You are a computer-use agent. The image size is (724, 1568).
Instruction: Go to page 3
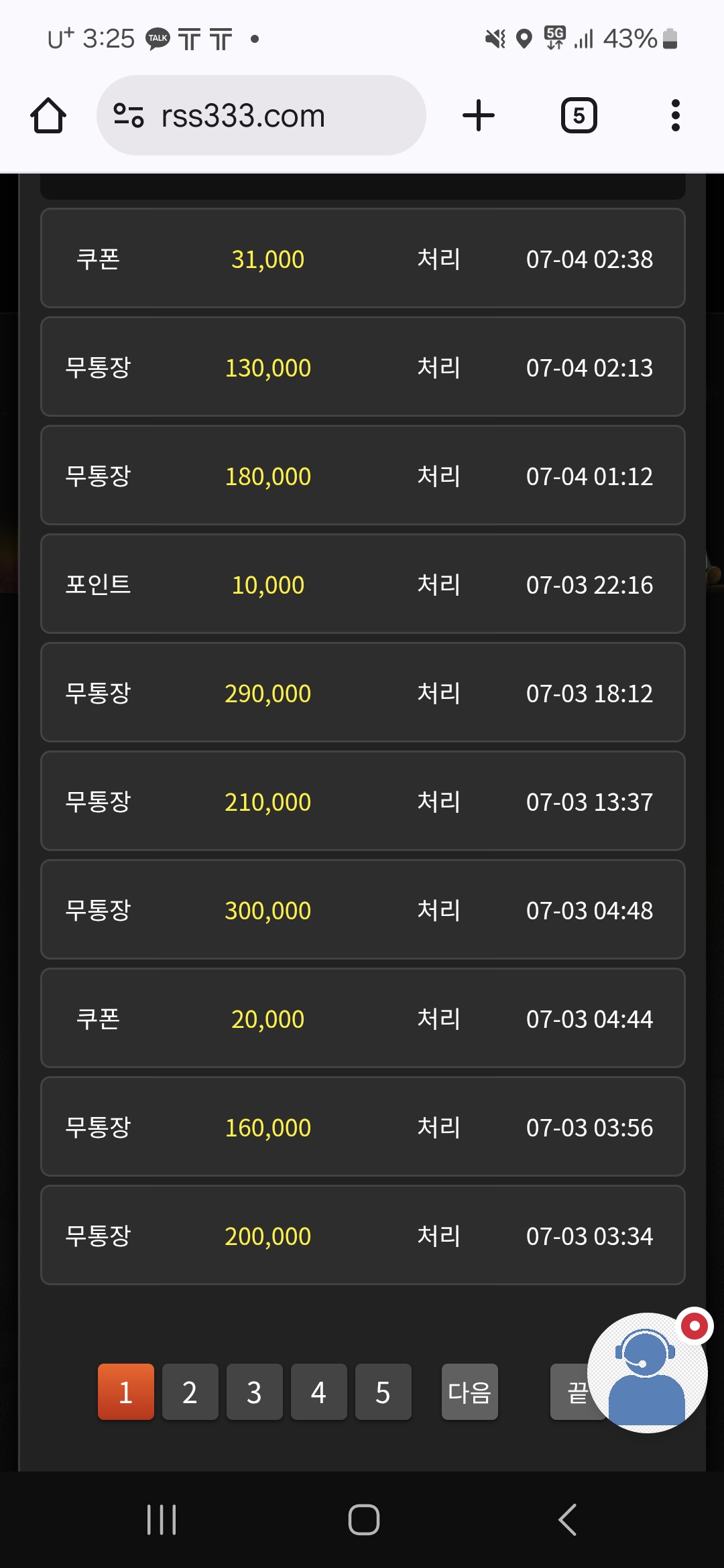pos(255,1392)
